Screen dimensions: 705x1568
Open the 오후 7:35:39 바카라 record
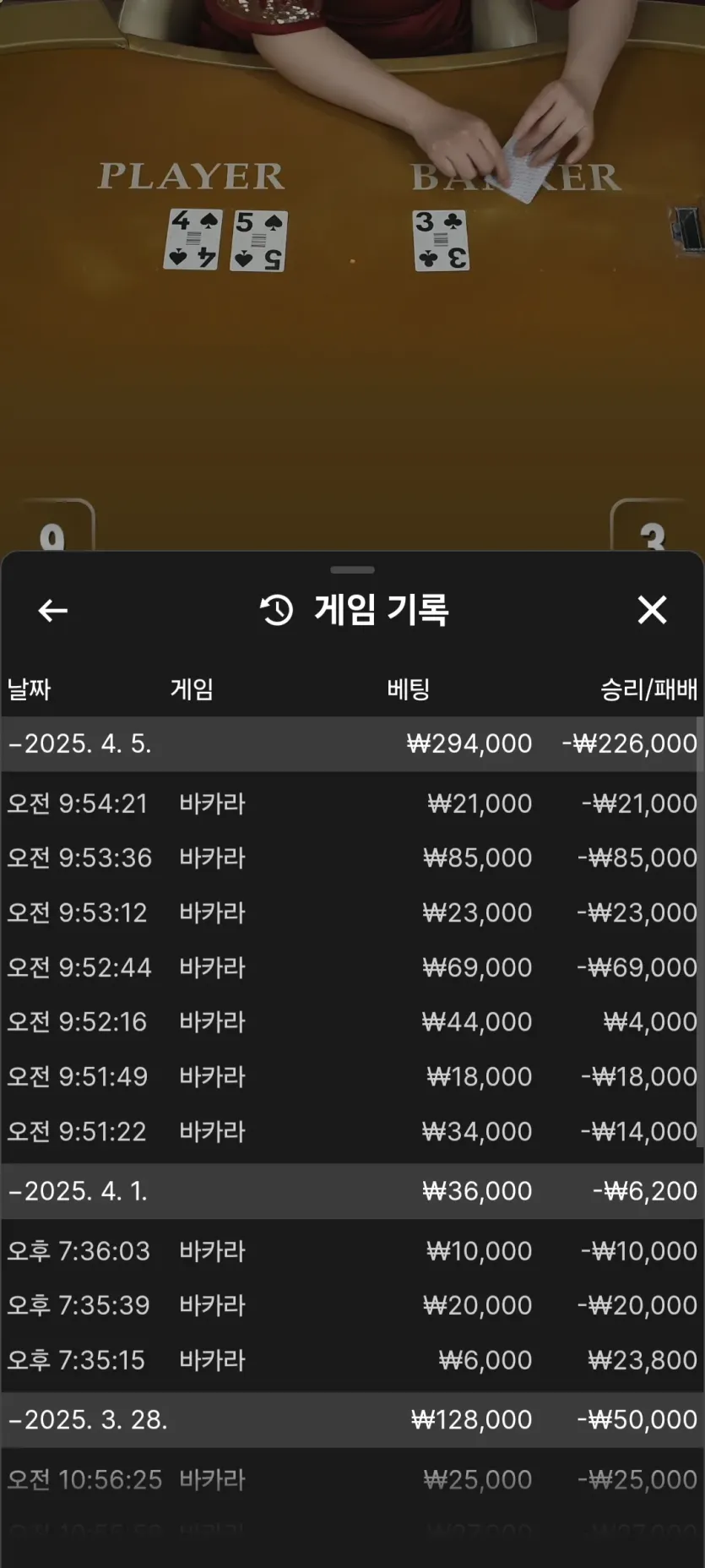352,1305
